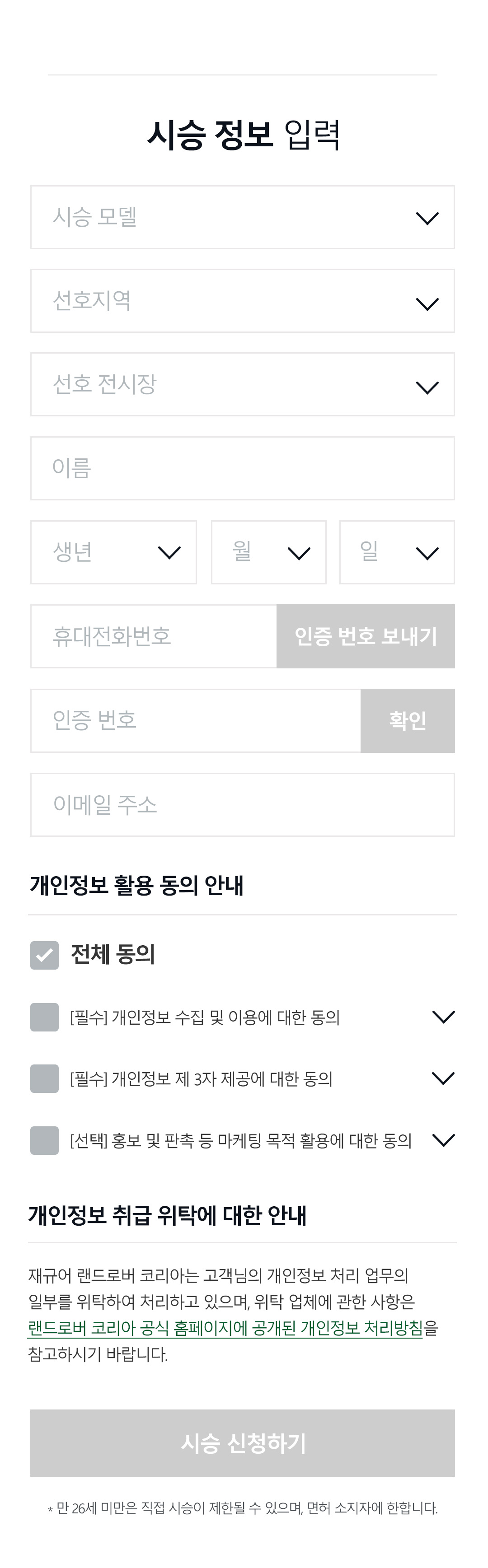Focus the 이메일 주소 field

pos(243,804)
